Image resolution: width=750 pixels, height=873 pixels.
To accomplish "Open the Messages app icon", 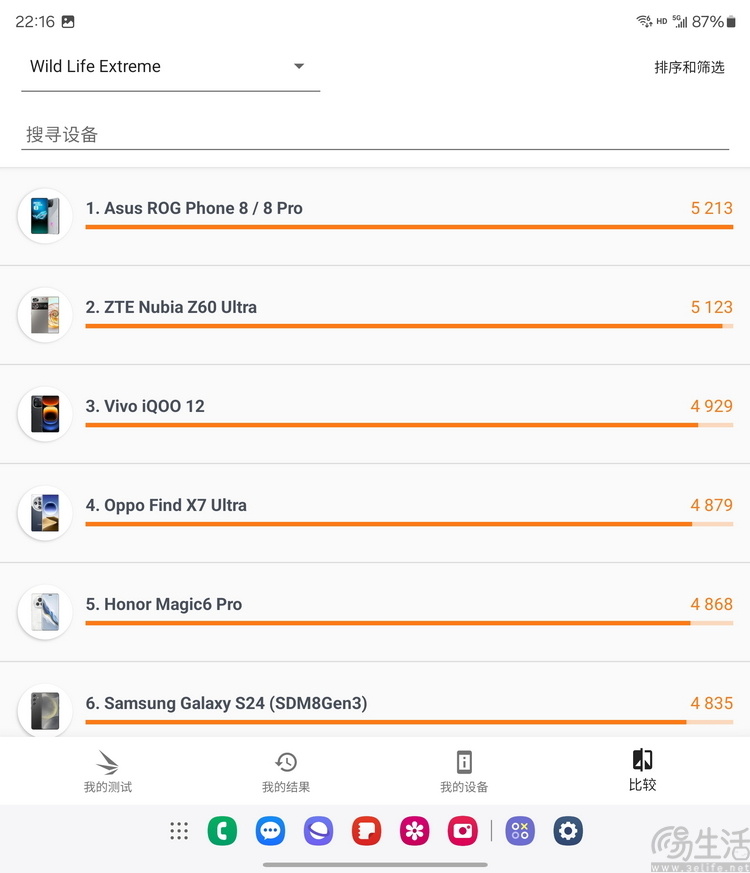I will pos(270,831).
